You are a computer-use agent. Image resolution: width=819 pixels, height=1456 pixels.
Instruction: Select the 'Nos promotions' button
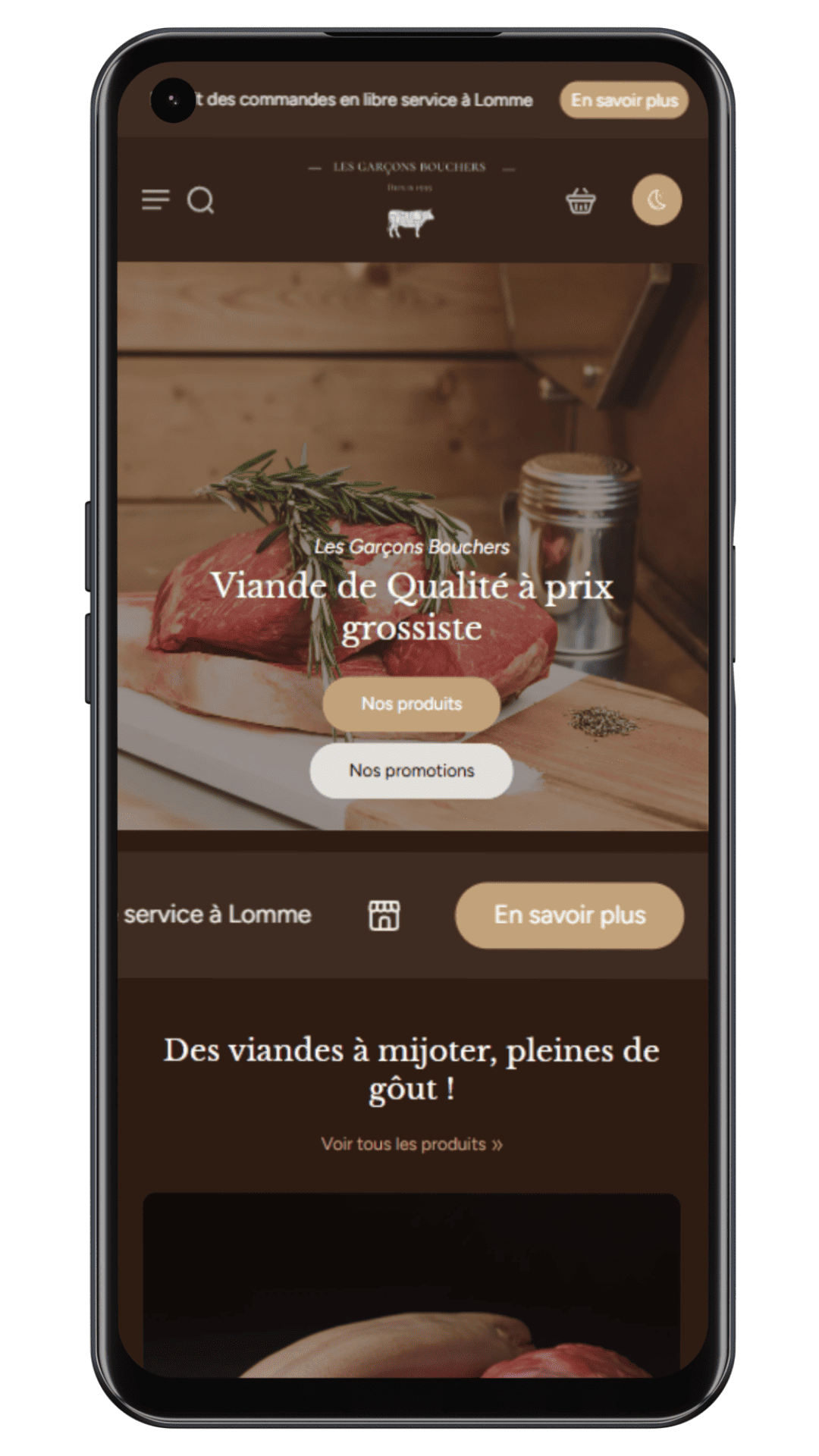409,770
